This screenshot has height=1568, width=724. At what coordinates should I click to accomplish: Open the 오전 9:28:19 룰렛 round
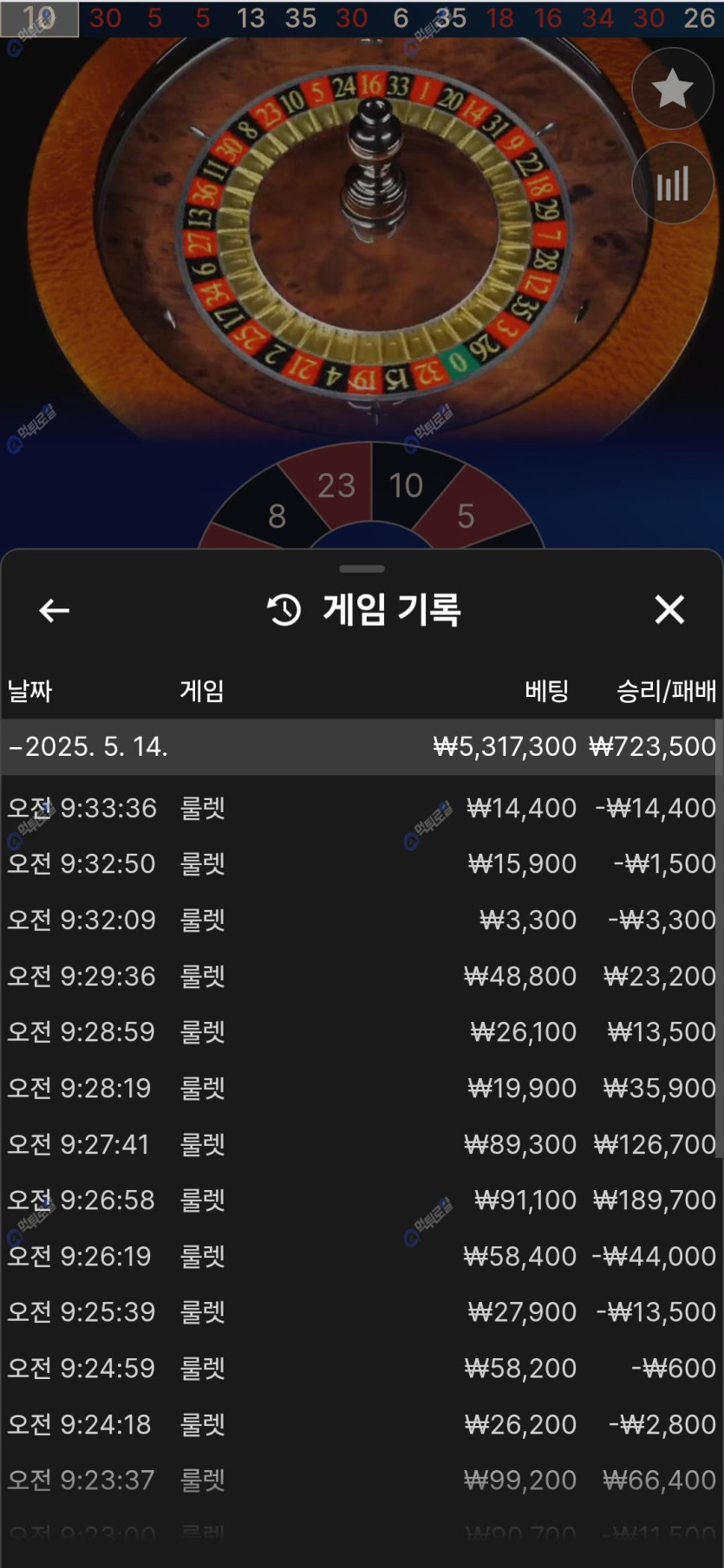(x=362, y=1088)
